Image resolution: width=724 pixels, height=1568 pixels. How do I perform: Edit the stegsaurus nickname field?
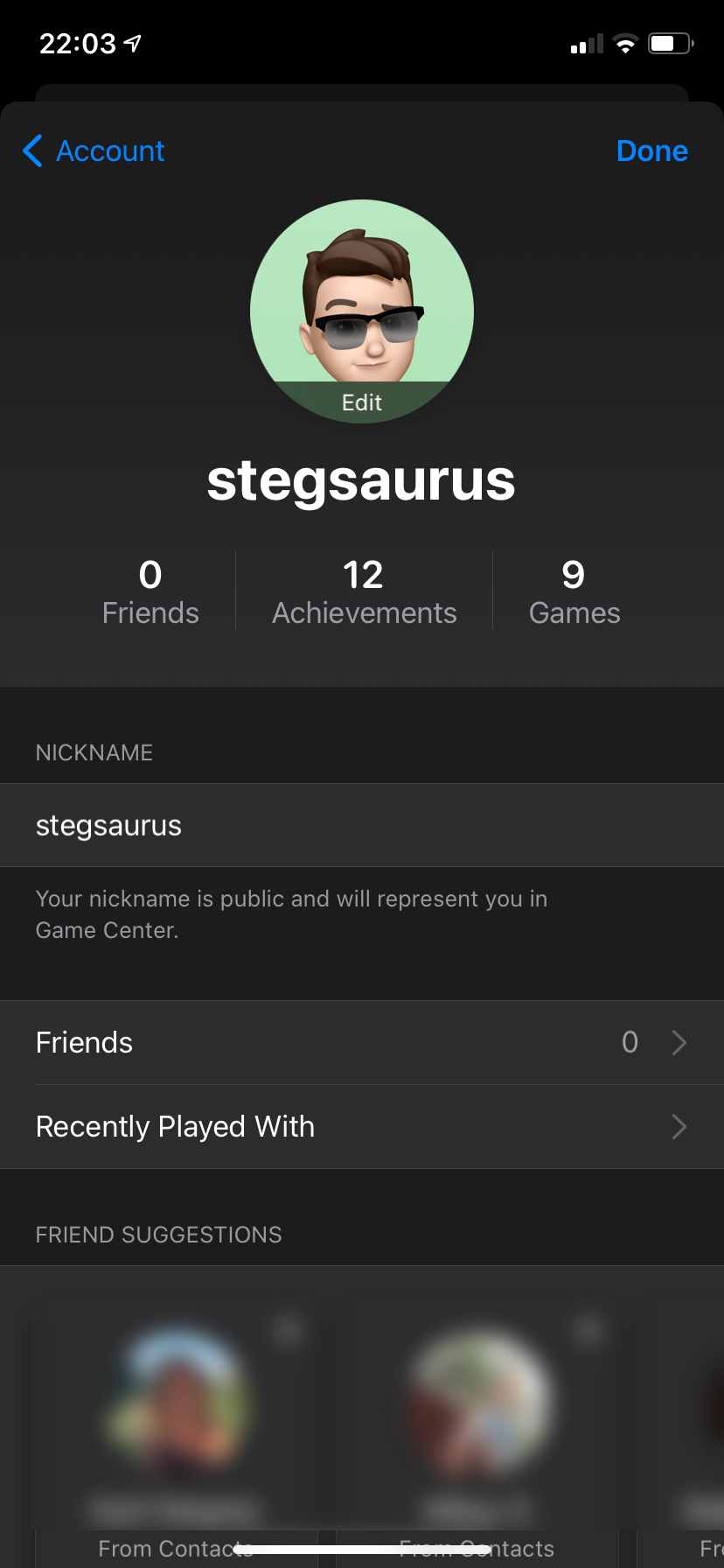coord(362,825)
